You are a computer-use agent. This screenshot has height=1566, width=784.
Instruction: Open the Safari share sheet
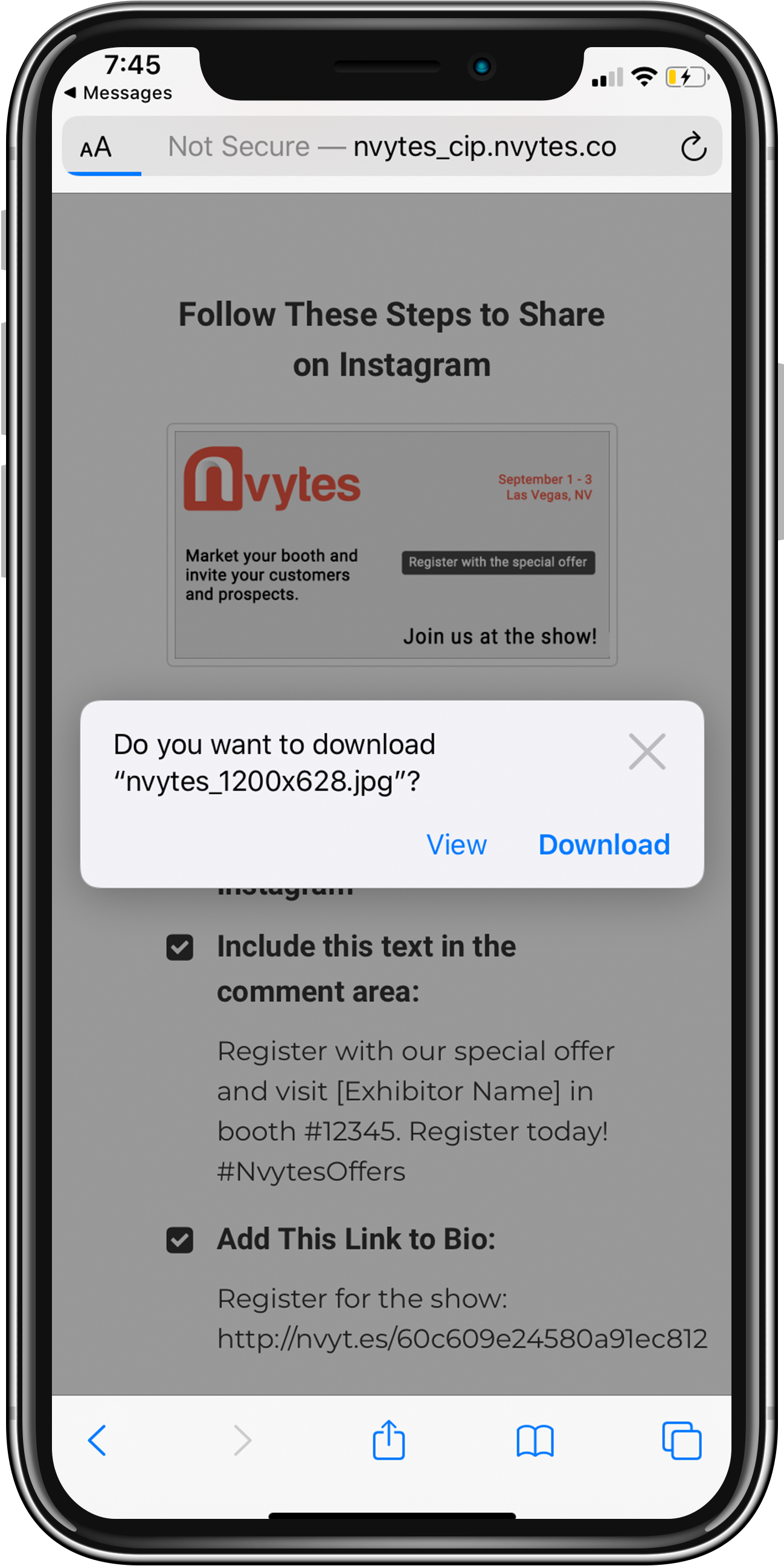tap(388, 1440)
